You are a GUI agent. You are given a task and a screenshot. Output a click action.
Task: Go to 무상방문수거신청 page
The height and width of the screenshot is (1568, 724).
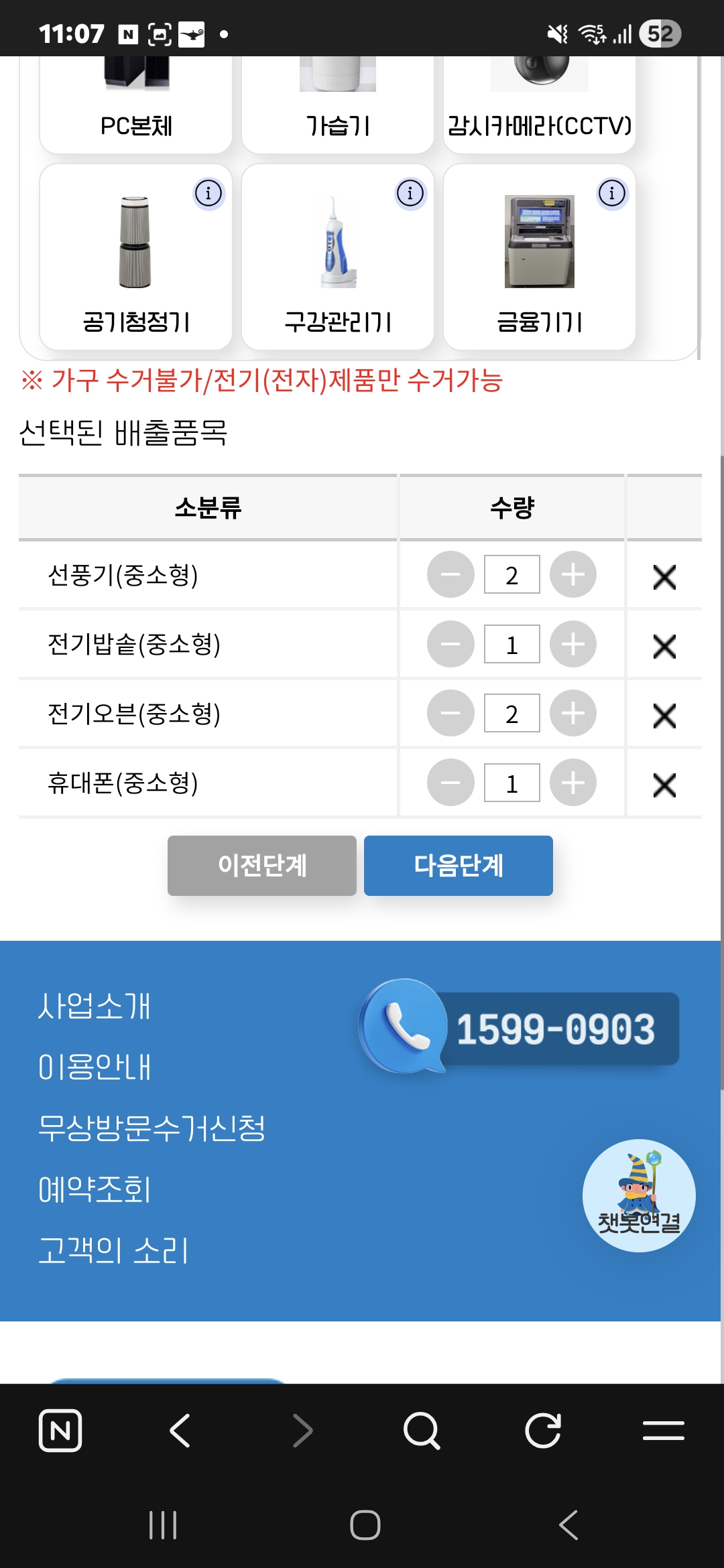(x=152, y=1128)
